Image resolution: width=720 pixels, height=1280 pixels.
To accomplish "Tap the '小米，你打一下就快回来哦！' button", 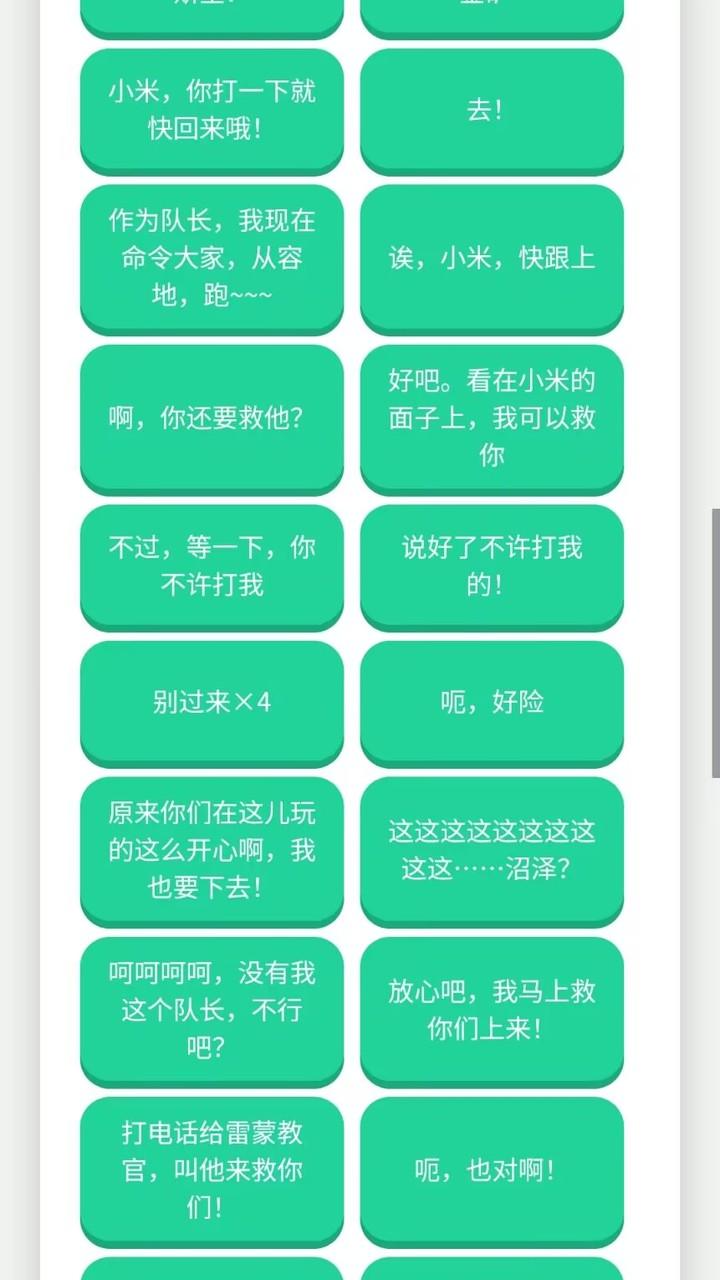I will 211,110.
